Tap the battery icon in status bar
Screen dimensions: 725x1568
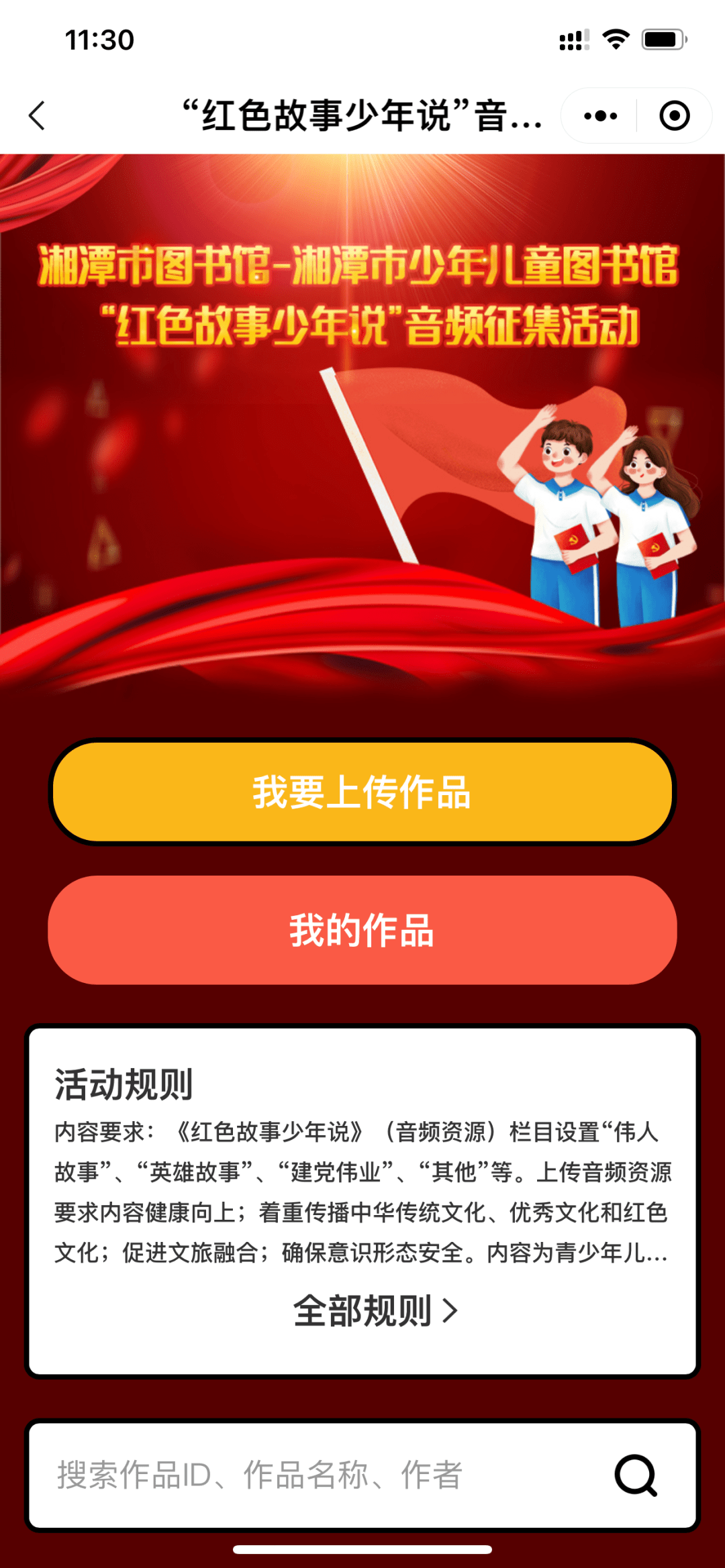click(663, 40)
